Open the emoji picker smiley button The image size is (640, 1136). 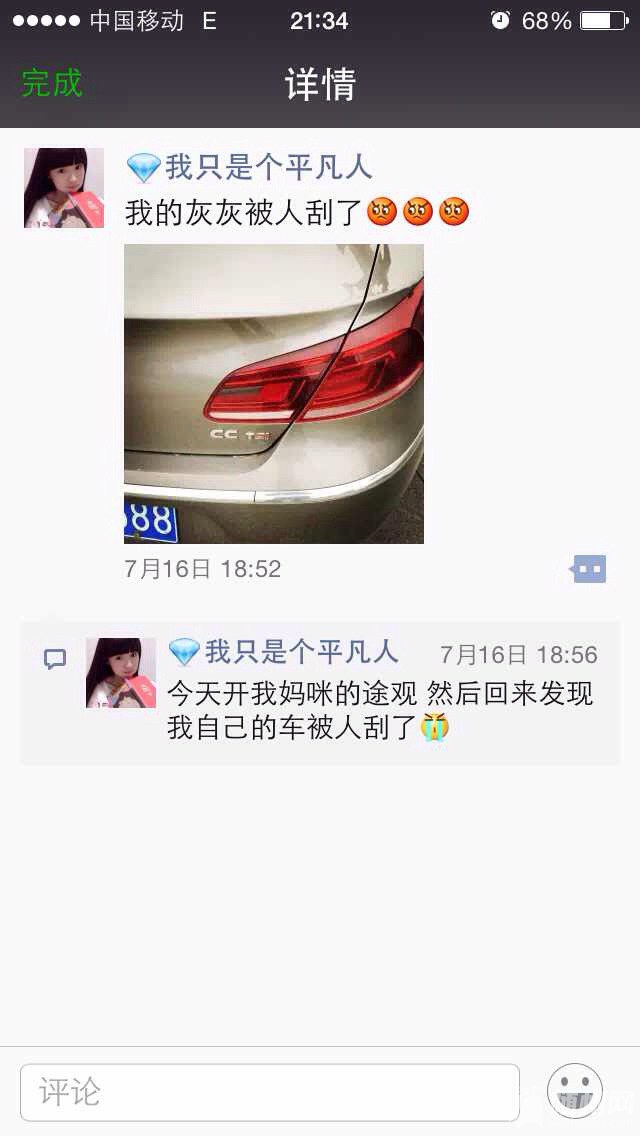575,1090
